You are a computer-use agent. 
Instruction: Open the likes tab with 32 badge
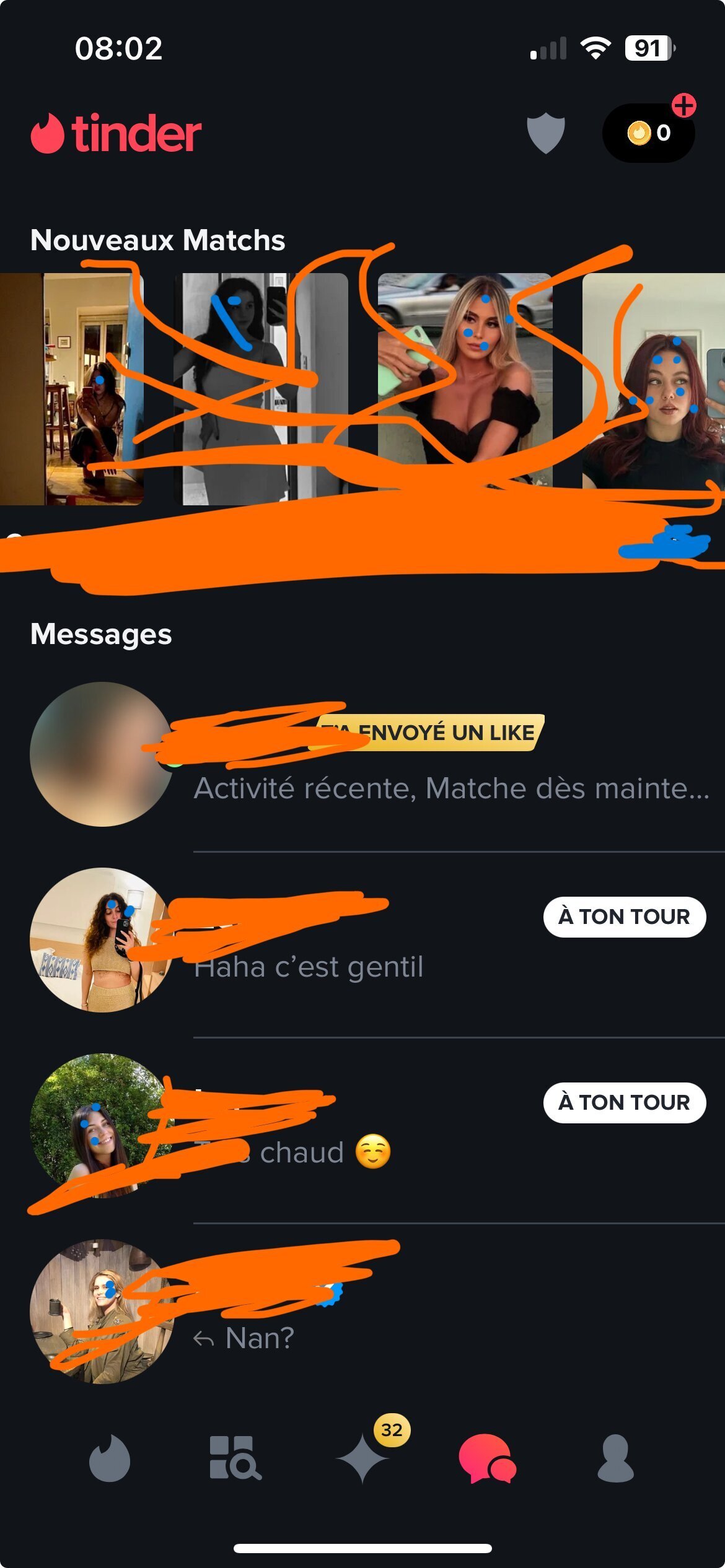(x=363, y=1458)
